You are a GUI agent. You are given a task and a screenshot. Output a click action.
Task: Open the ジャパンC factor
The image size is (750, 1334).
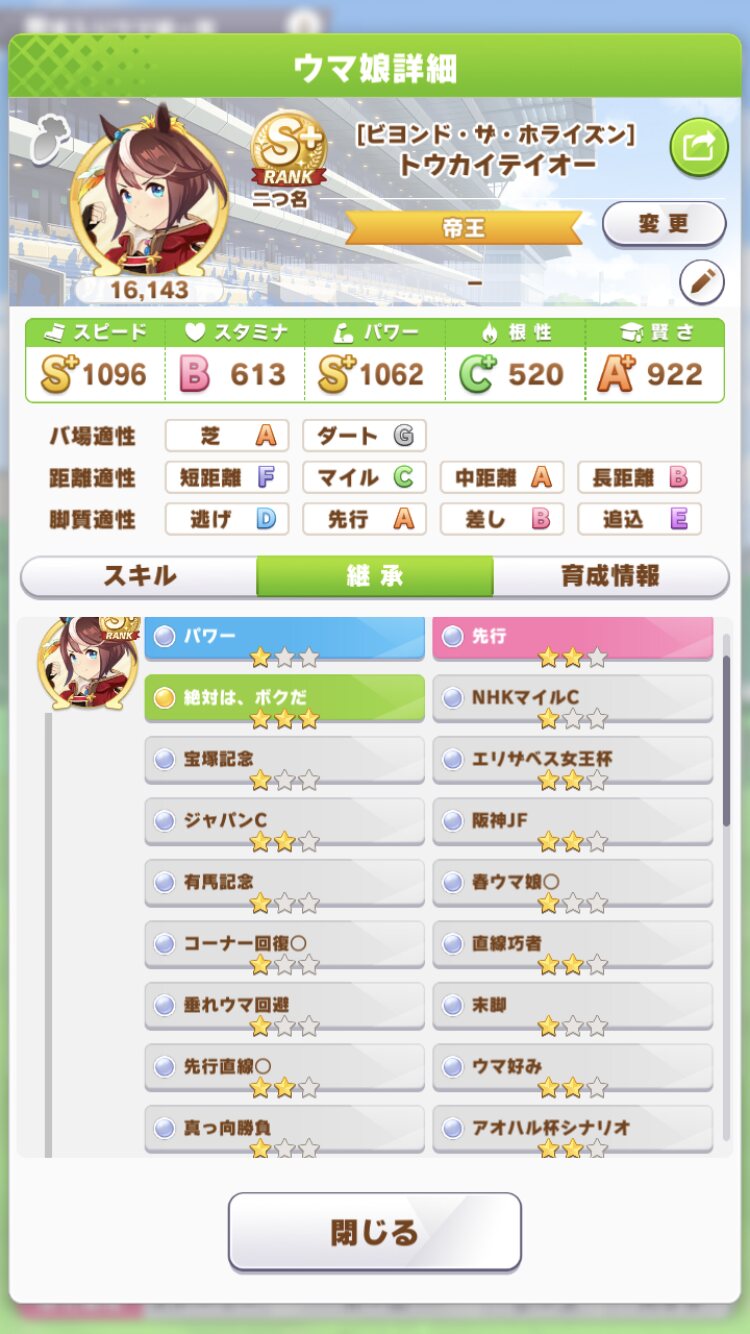pos(285,821)
